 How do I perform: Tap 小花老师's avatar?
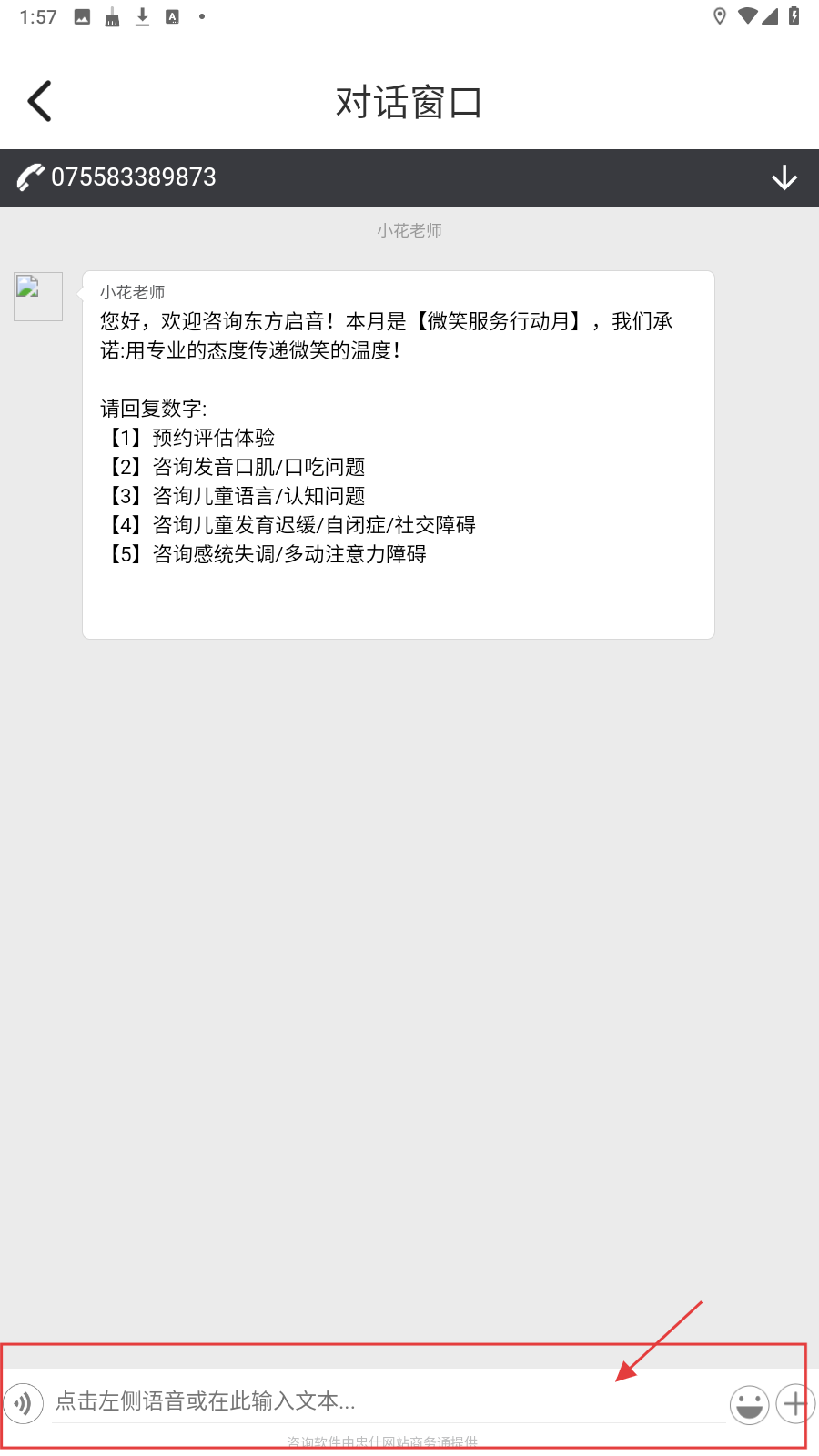[38, 297]
